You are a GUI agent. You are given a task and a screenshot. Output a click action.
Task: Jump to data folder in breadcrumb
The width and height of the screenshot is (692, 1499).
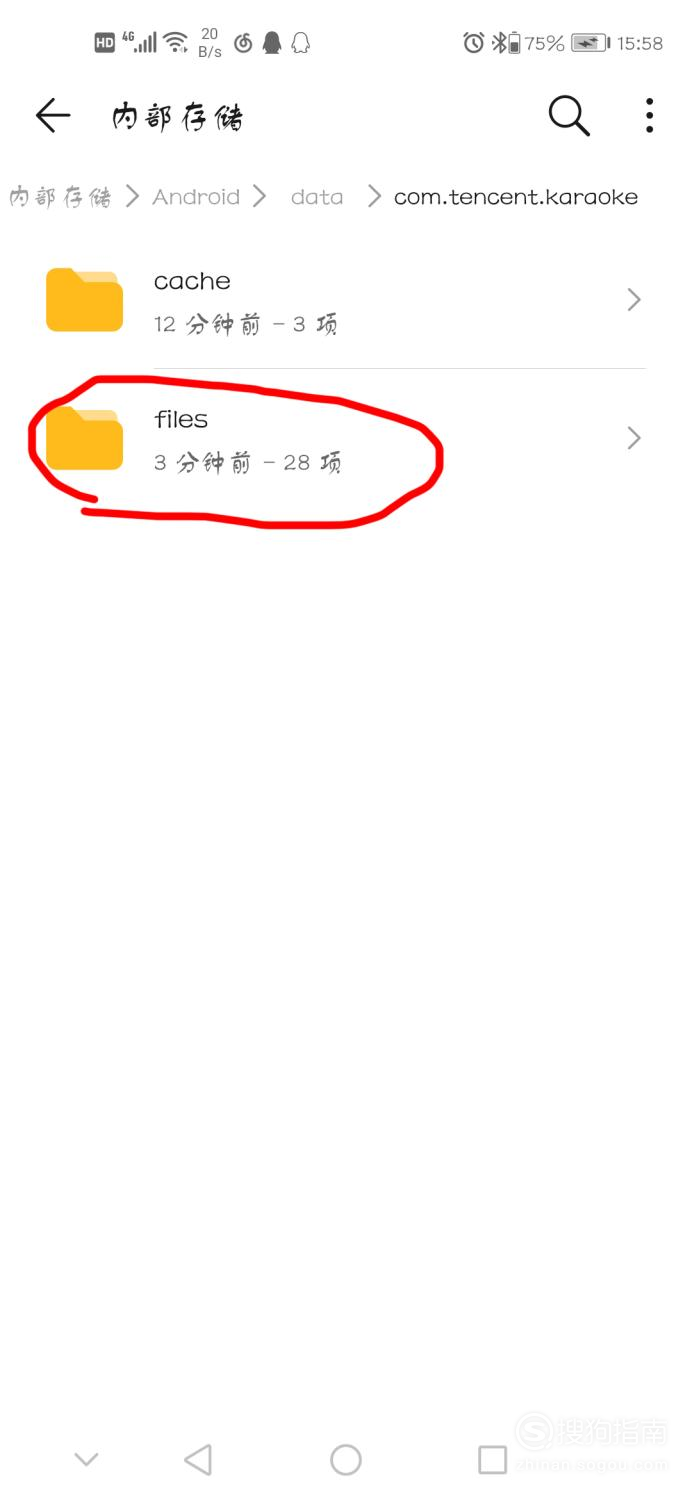point(317,197)
